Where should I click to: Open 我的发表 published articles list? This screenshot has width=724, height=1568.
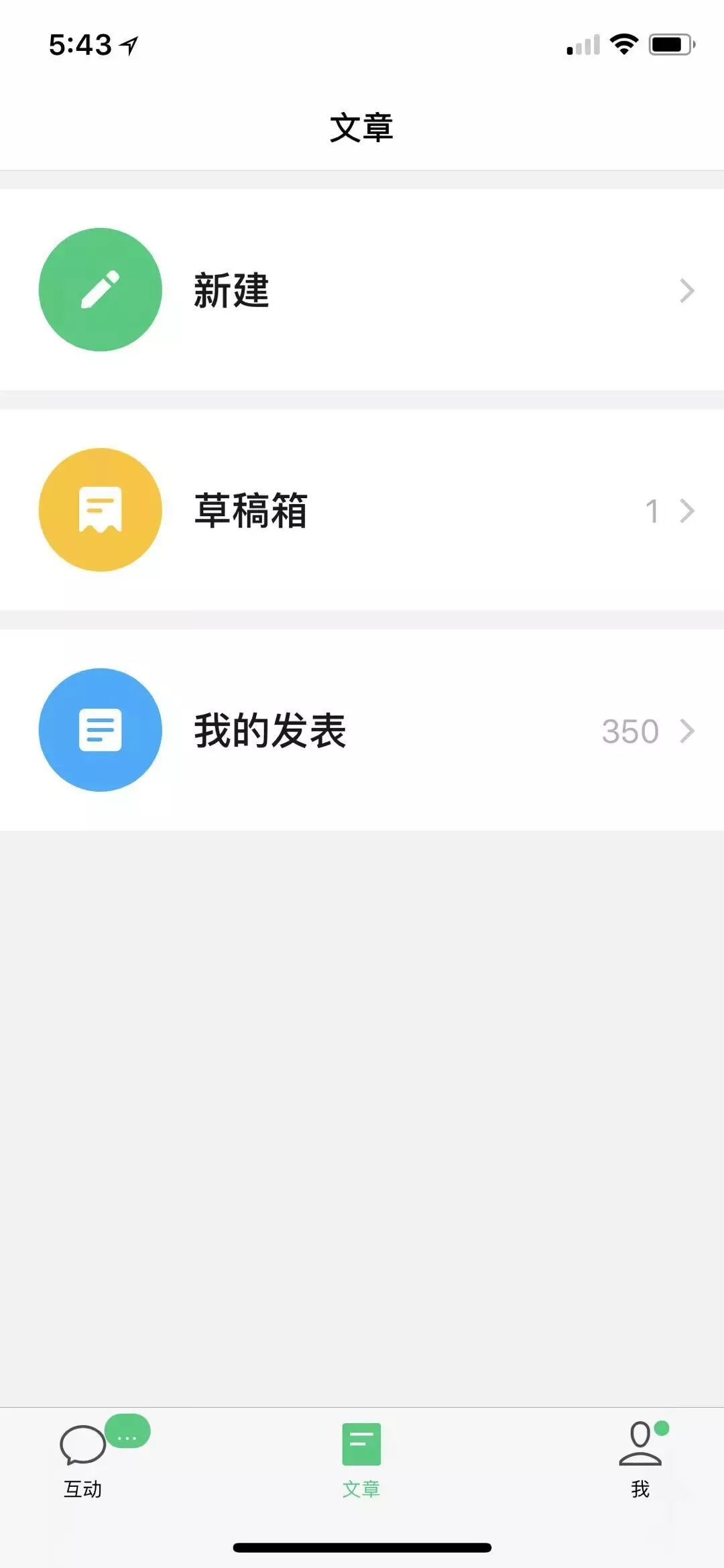(362, 730)
